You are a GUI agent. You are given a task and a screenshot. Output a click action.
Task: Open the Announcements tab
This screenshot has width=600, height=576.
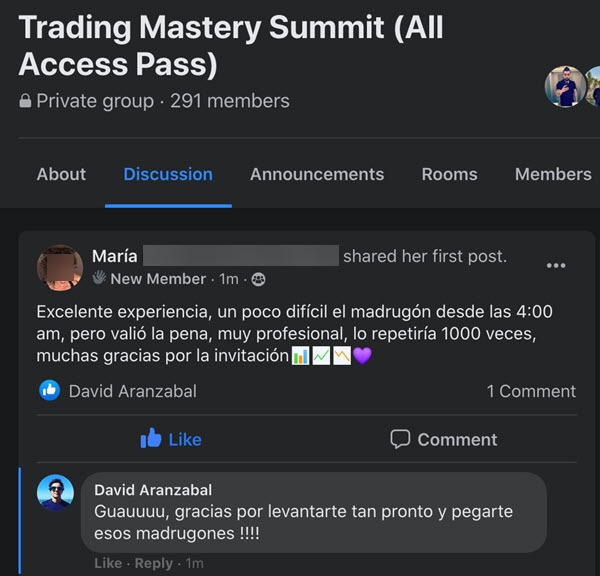[x=316, y=174]
